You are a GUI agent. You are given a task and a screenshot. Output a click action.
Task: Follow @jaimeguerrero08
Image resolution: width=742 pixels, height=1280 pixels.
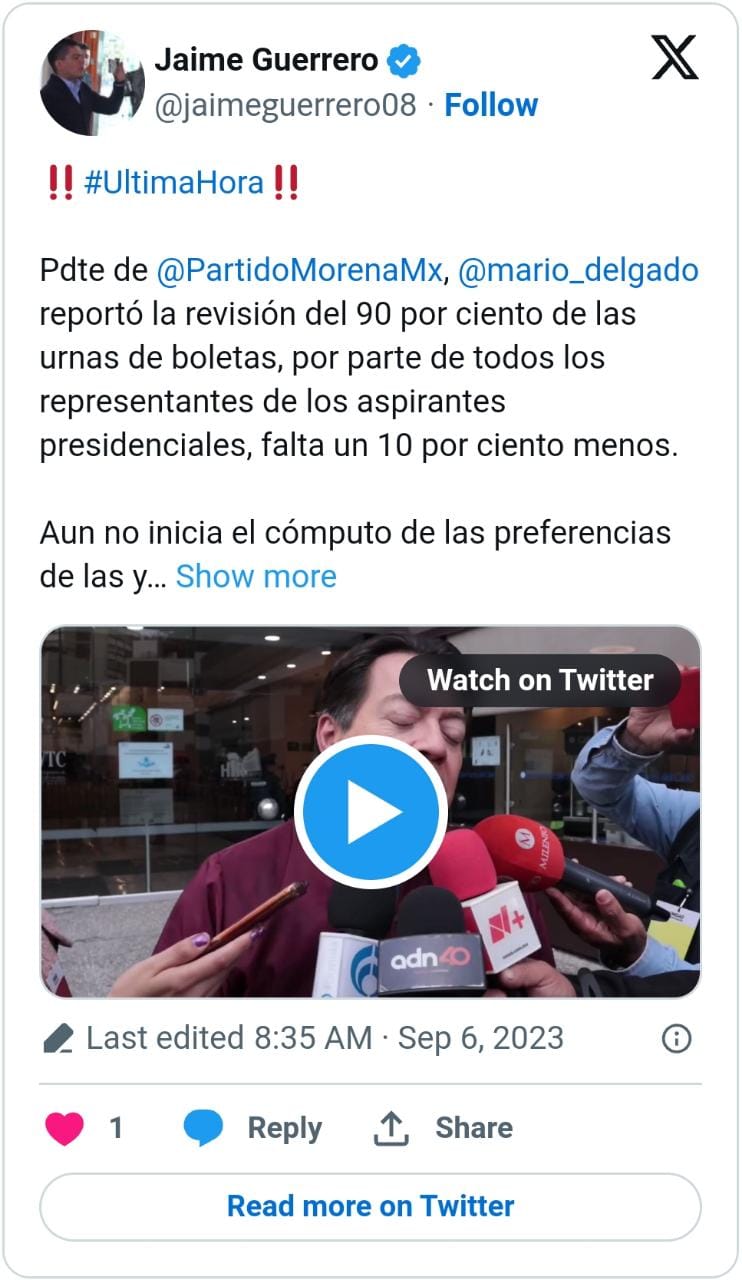click(x=490, y=105)
